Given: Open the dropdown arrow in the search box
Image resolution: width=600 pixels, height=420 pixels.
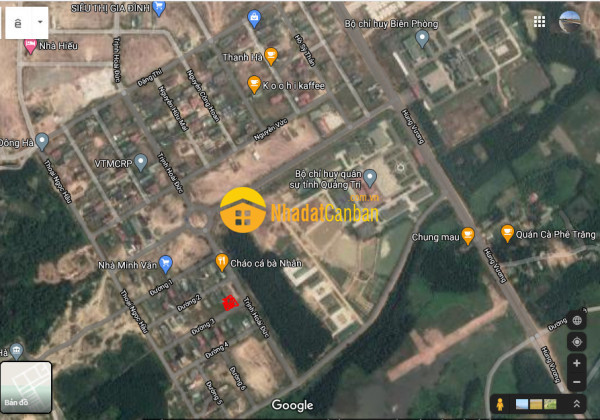Looking at the screenshot, I should 39,20.
